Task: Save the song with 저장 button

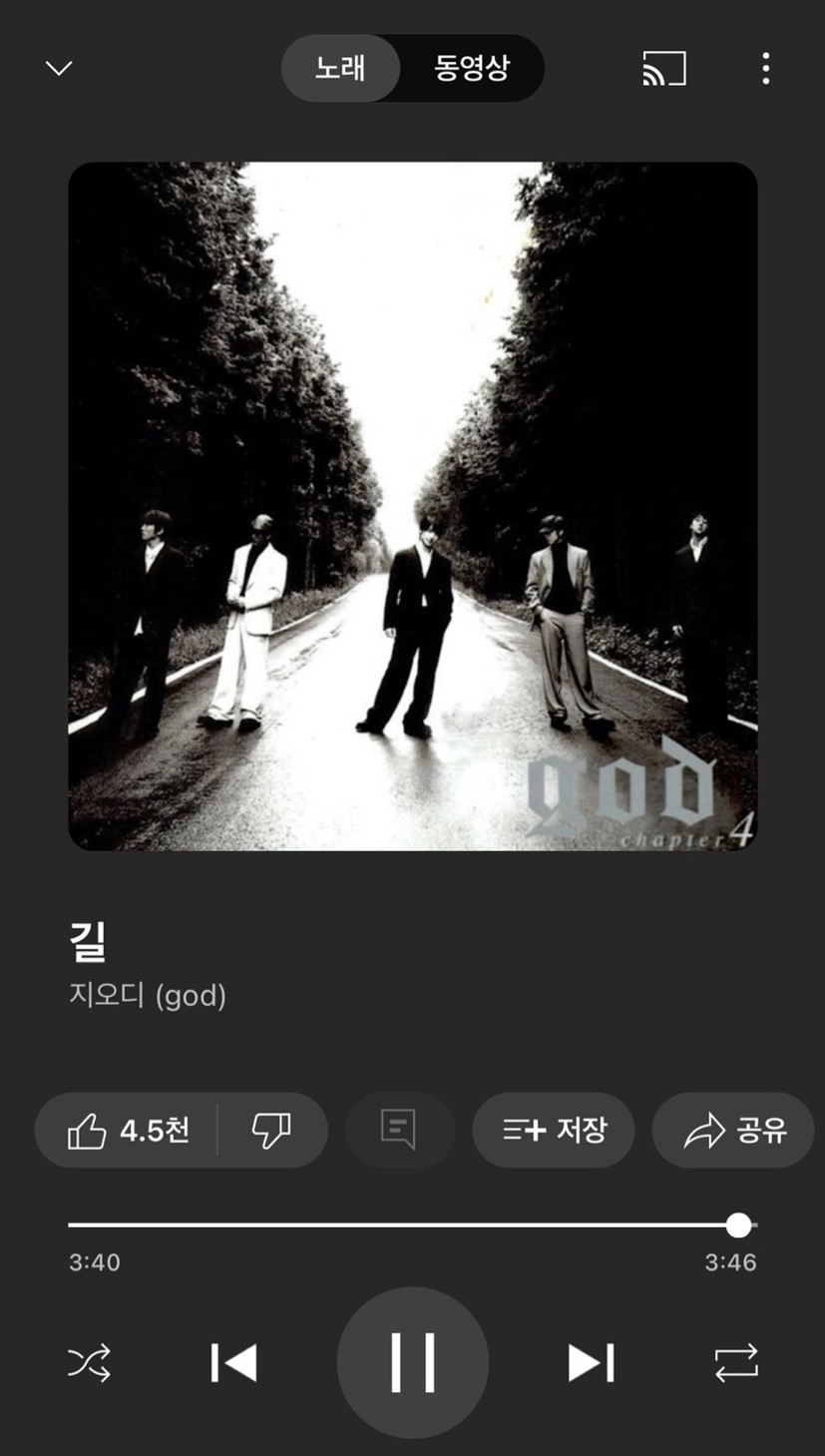Action: tap(554, 1130)
